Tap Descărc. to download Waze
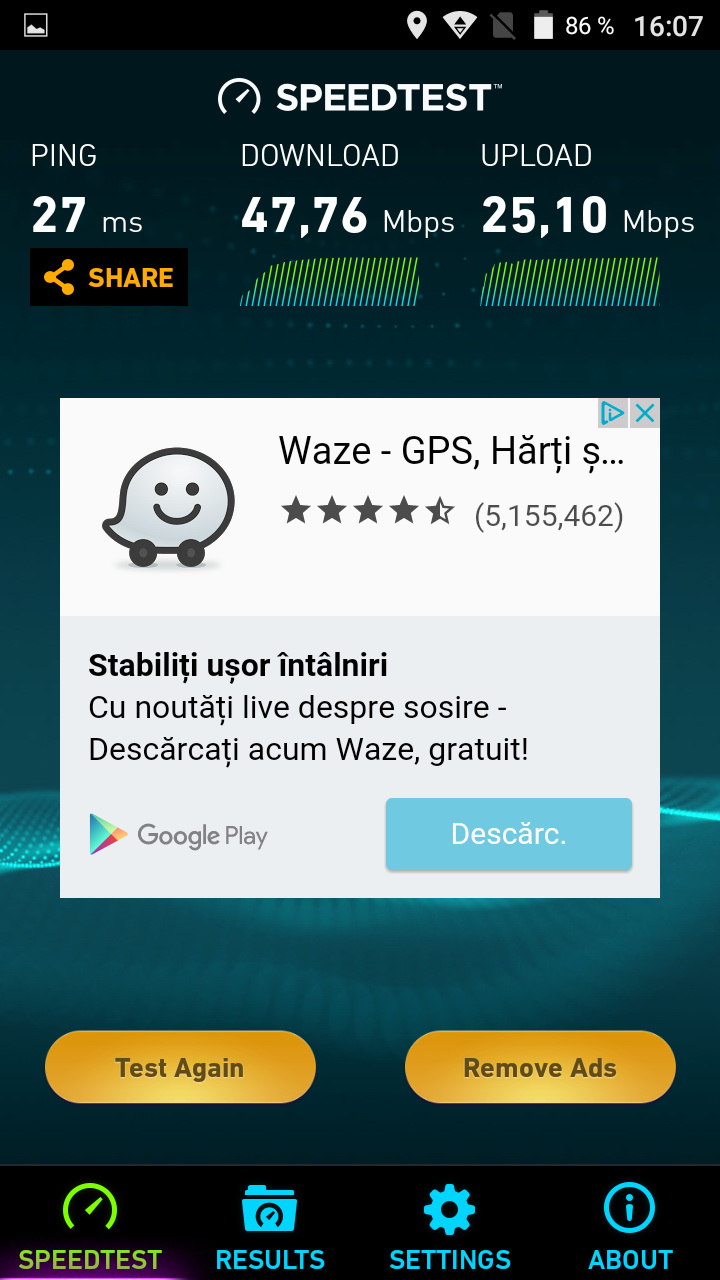 (508, 834)
